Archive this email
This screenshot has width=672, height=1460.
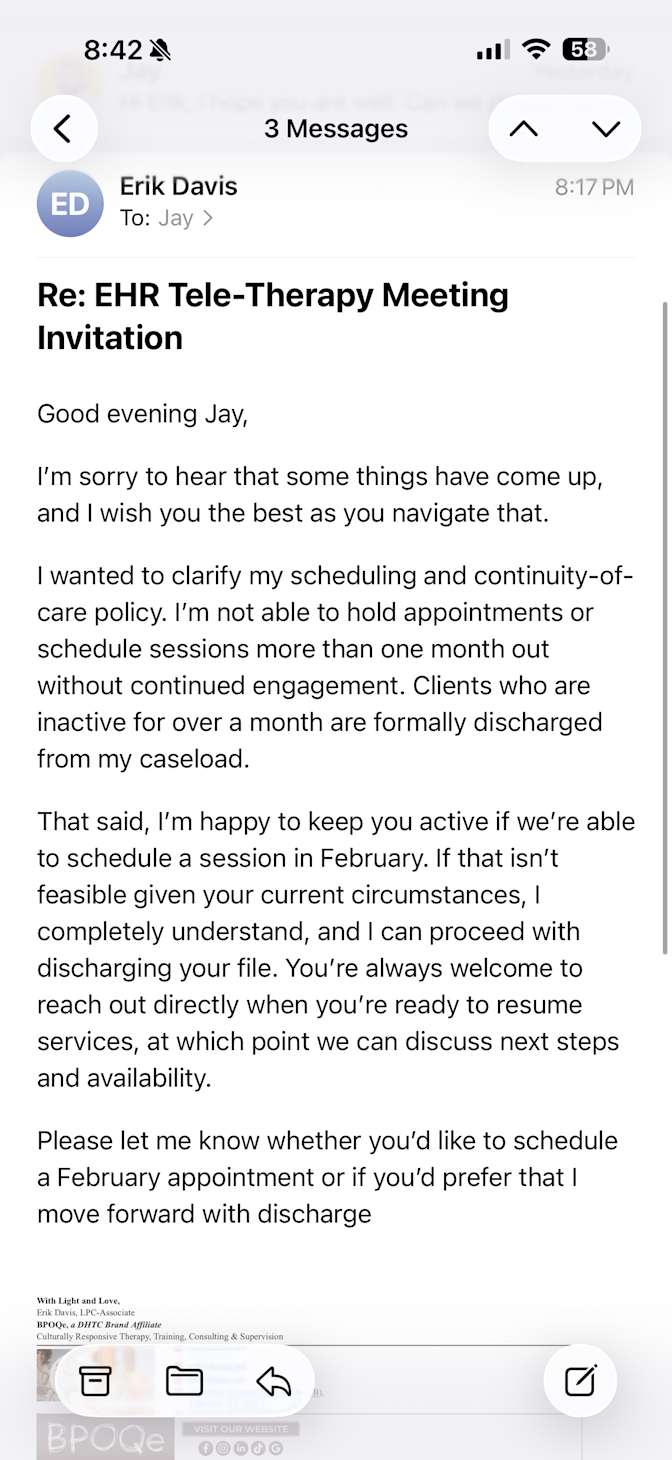96,1381
